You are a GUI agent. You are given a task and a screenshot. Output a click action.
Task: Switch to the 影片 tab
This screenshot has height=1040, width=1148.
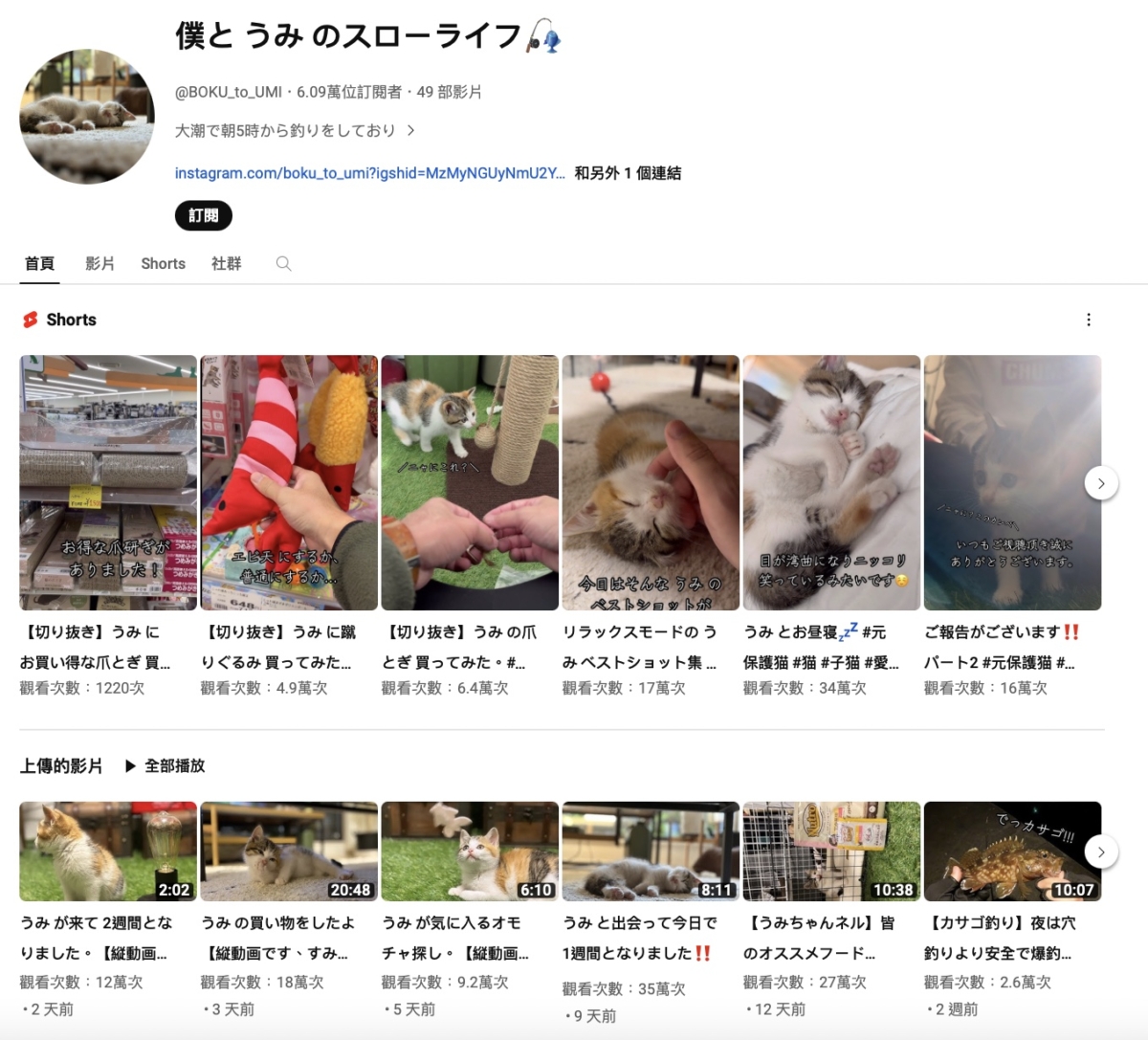[99, 263]
